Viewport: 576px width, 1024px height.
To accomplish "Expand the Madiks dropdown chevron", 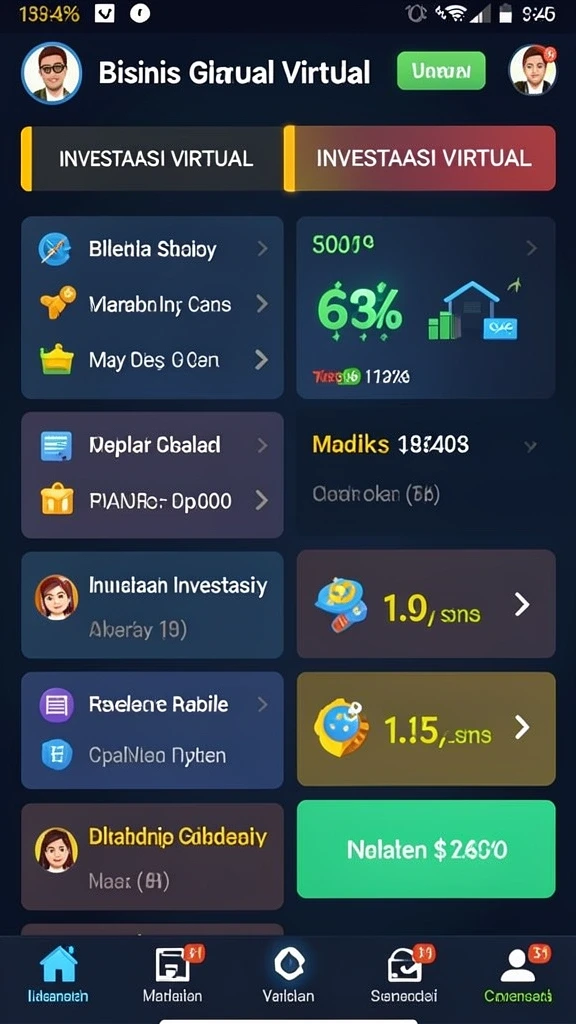I will 531,447.
